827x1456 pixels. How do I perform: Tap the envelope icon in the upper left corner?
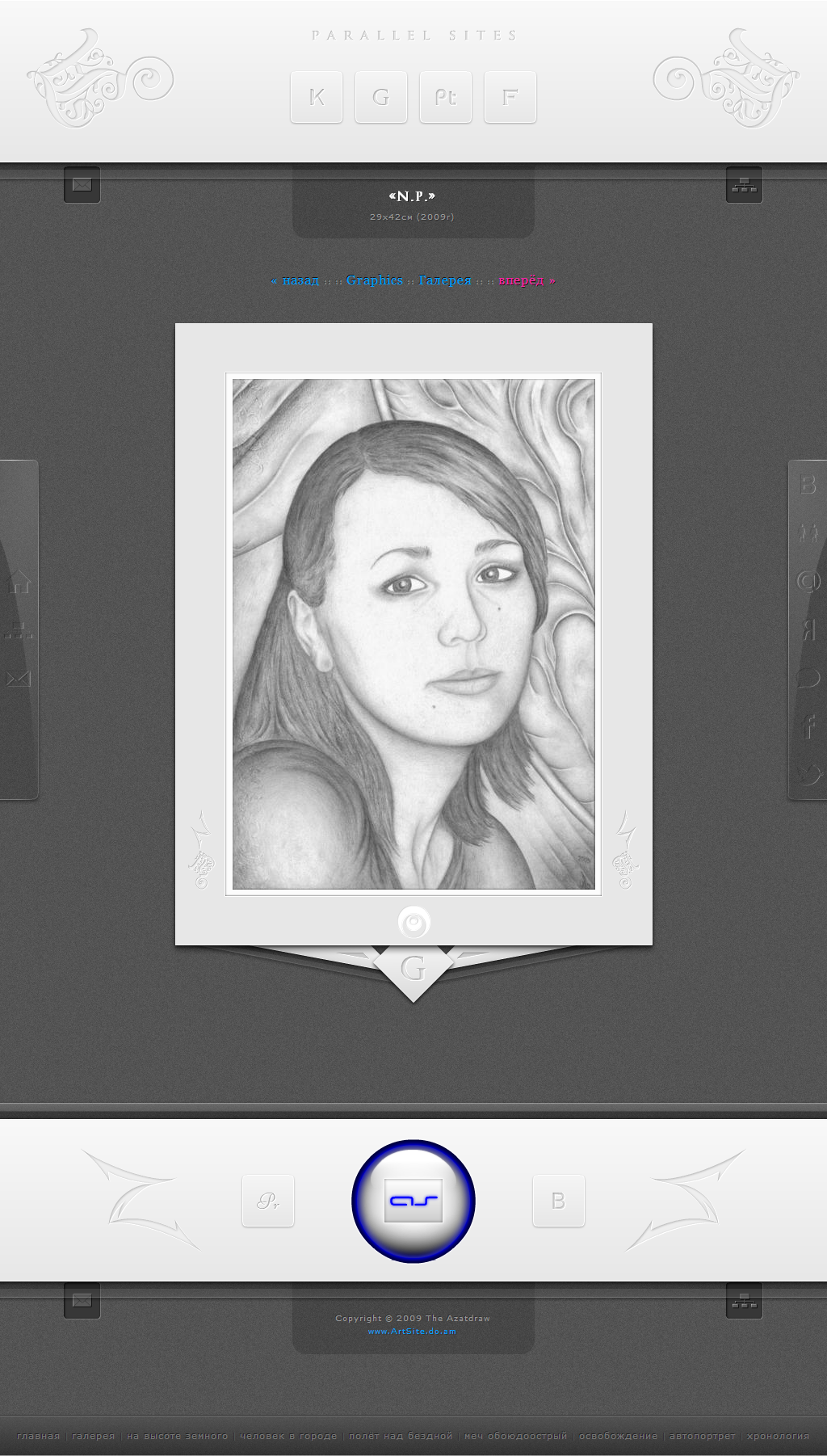[x=82, y=185]
